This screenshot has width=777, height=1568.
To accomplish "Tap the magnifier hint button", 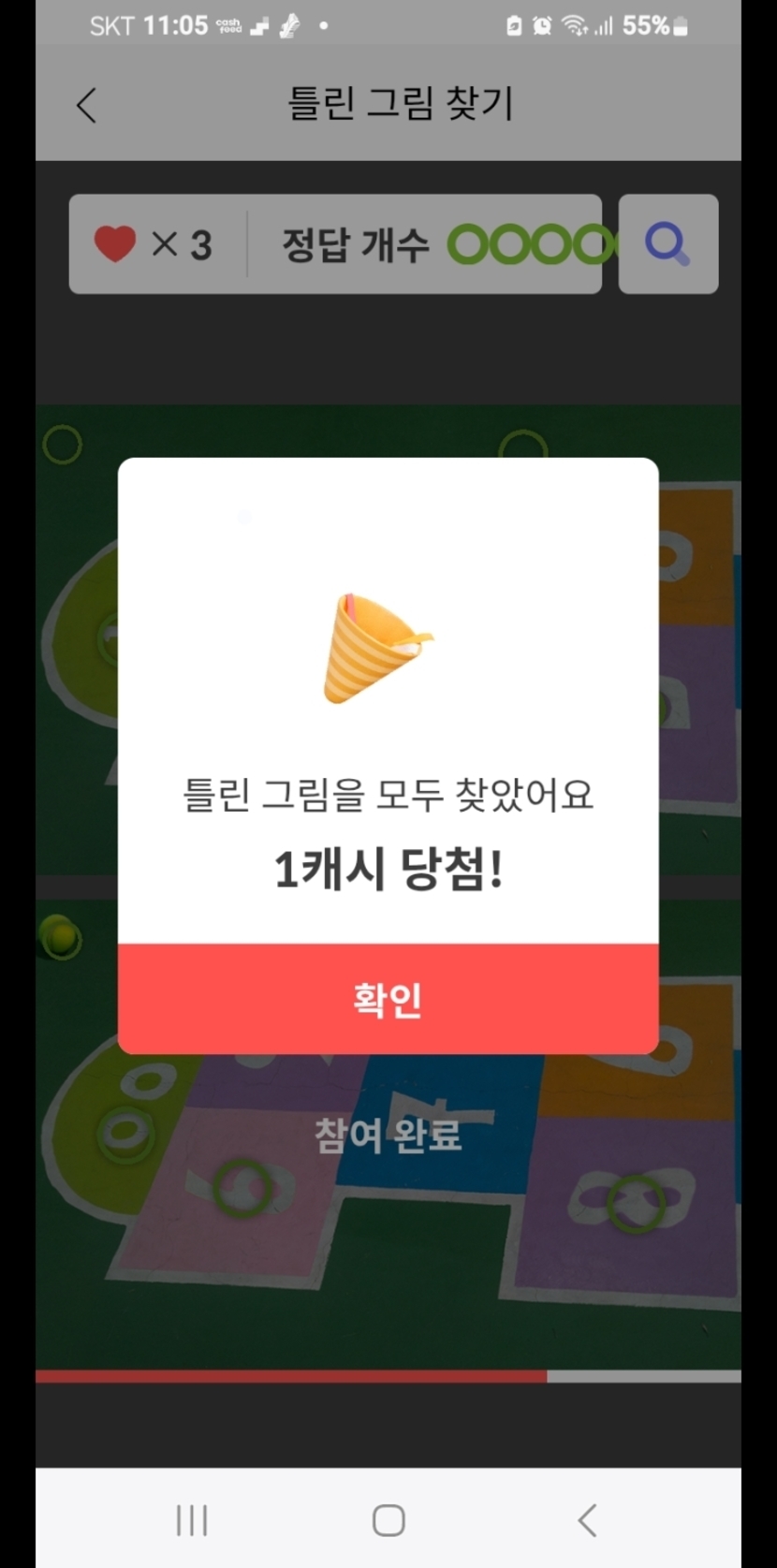I will (667, 244).
